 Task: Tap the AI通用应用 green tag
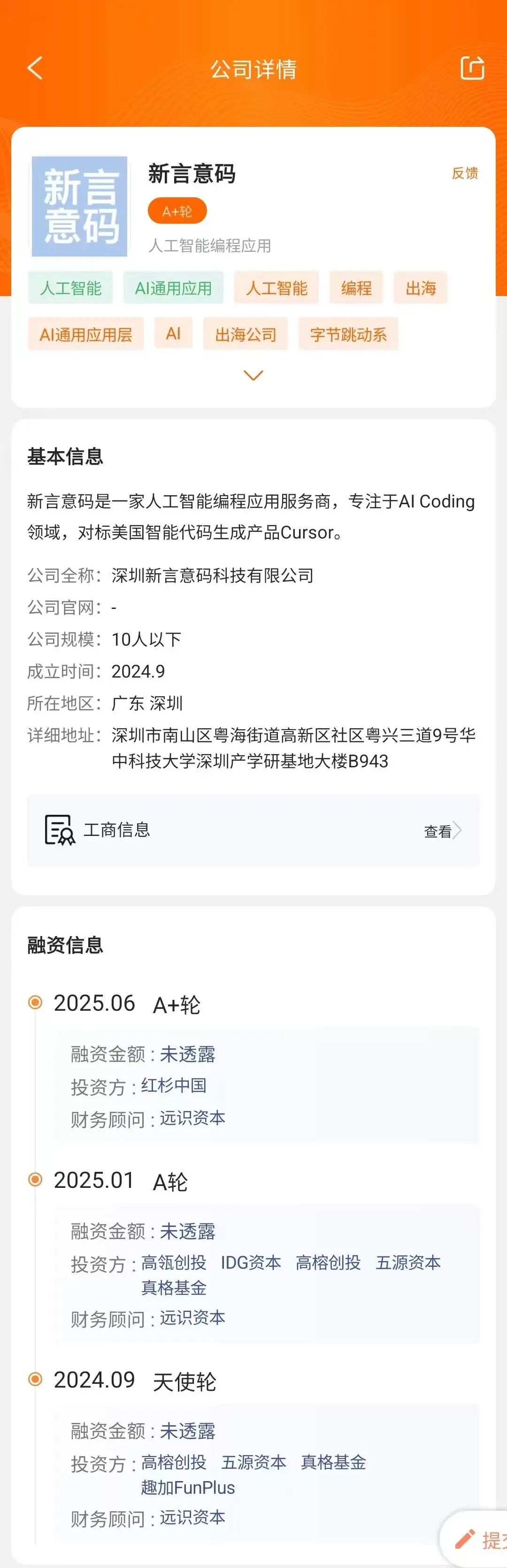click(x=173, y=288)
